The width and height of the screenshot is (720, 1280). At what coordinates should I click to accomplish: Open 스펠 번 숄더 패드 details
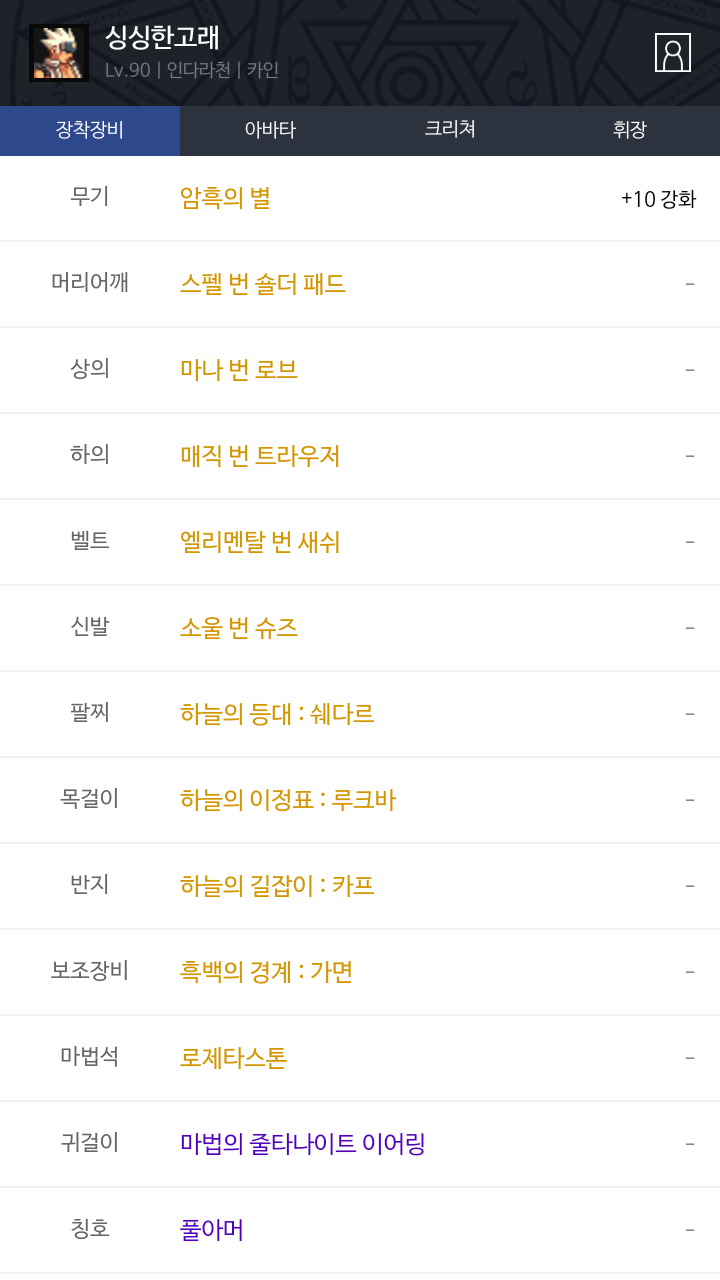coord(263,284)
